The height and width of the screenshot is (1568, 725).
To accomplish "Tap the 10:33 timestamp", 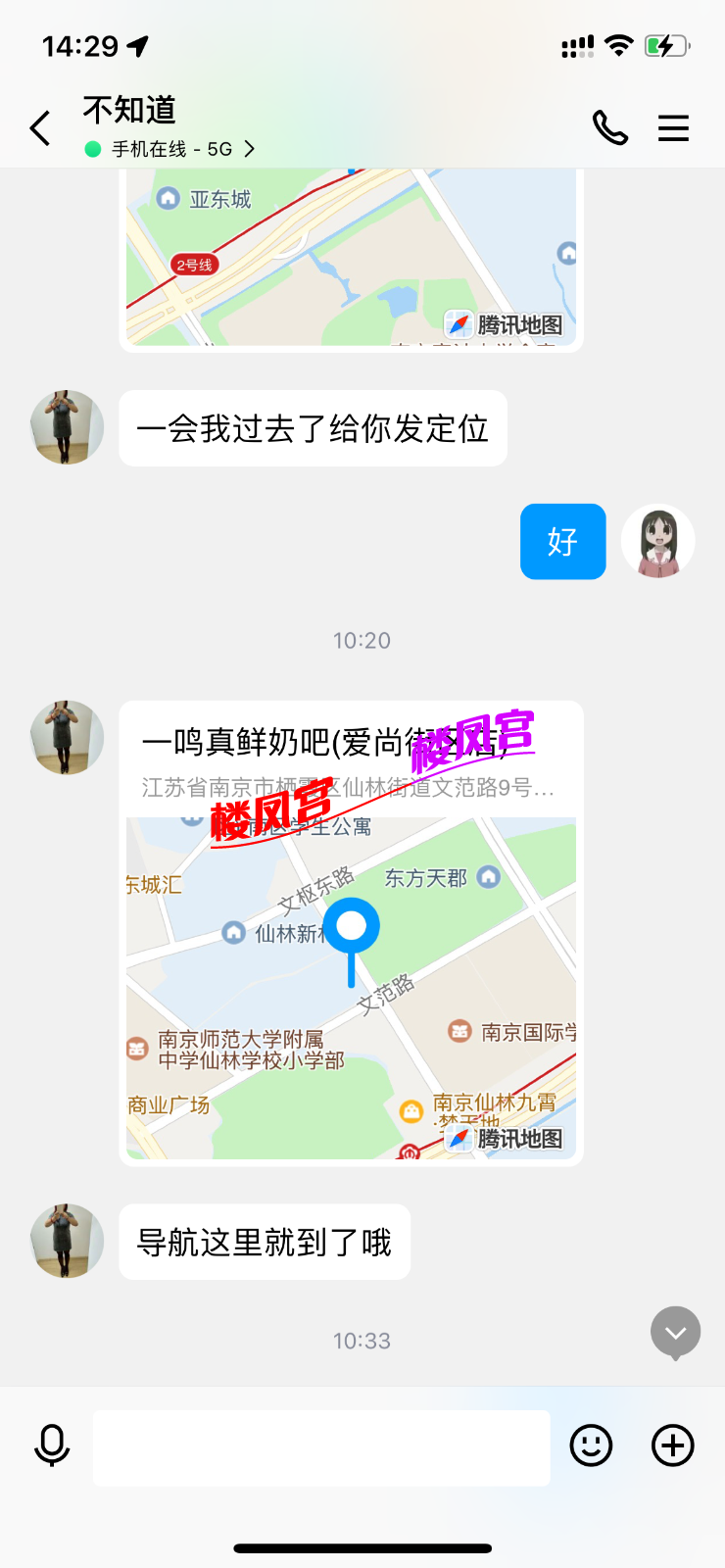I will click(362, 1340).
